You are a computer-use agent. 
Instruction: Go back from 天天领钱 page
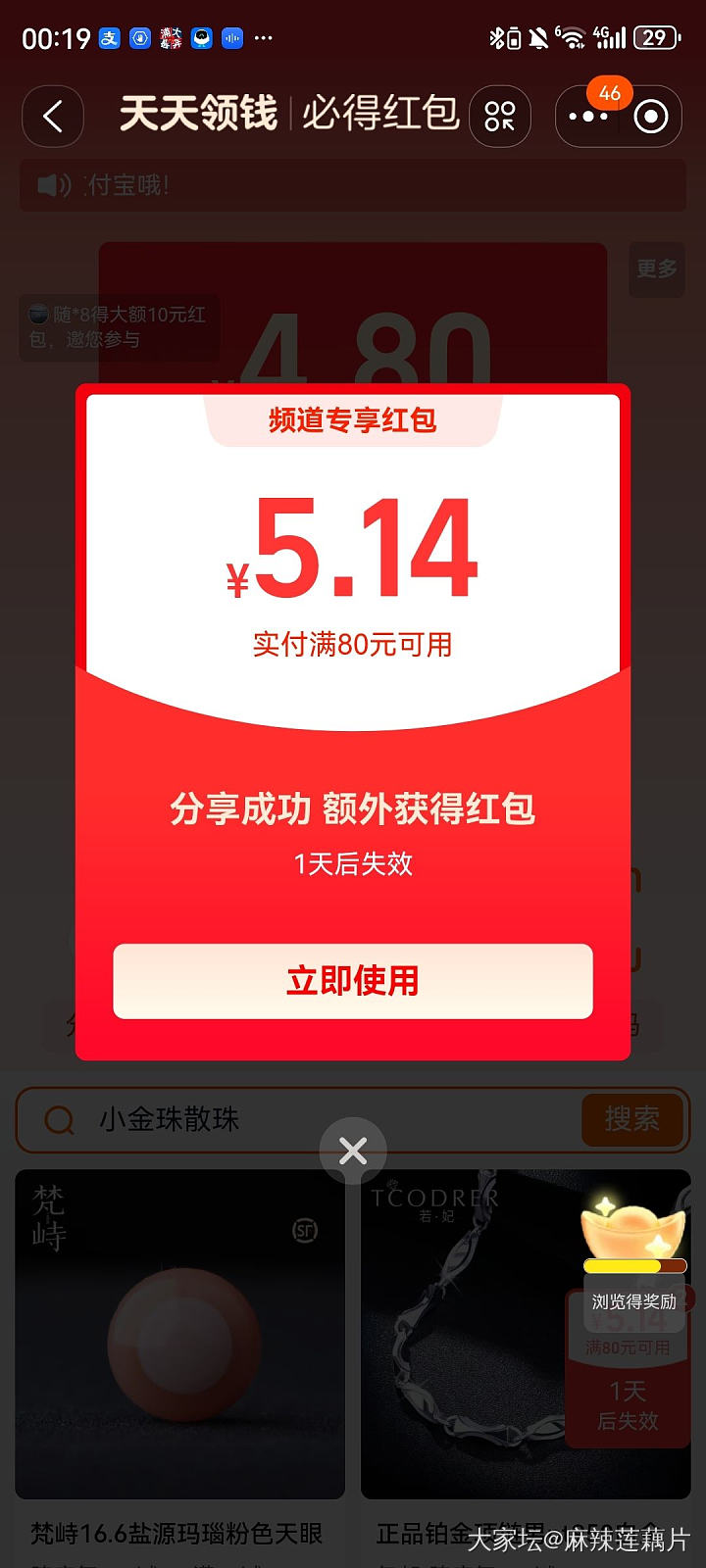pyautogui.click(x=53, y=117)
